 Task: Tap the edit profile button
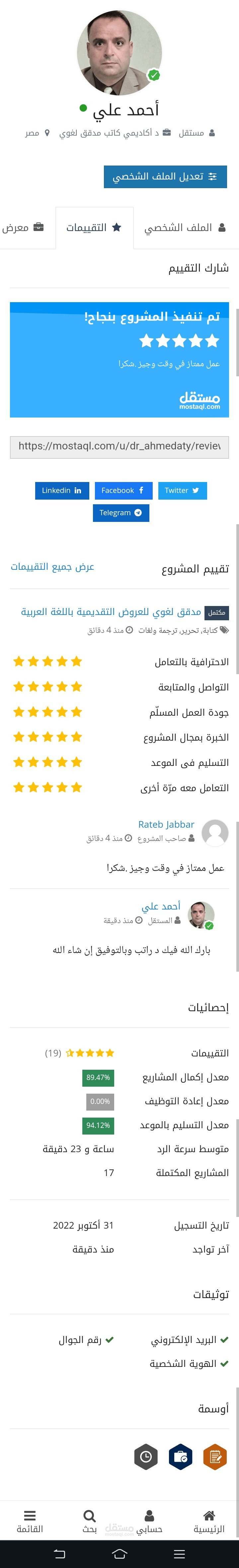coord(165,177)
